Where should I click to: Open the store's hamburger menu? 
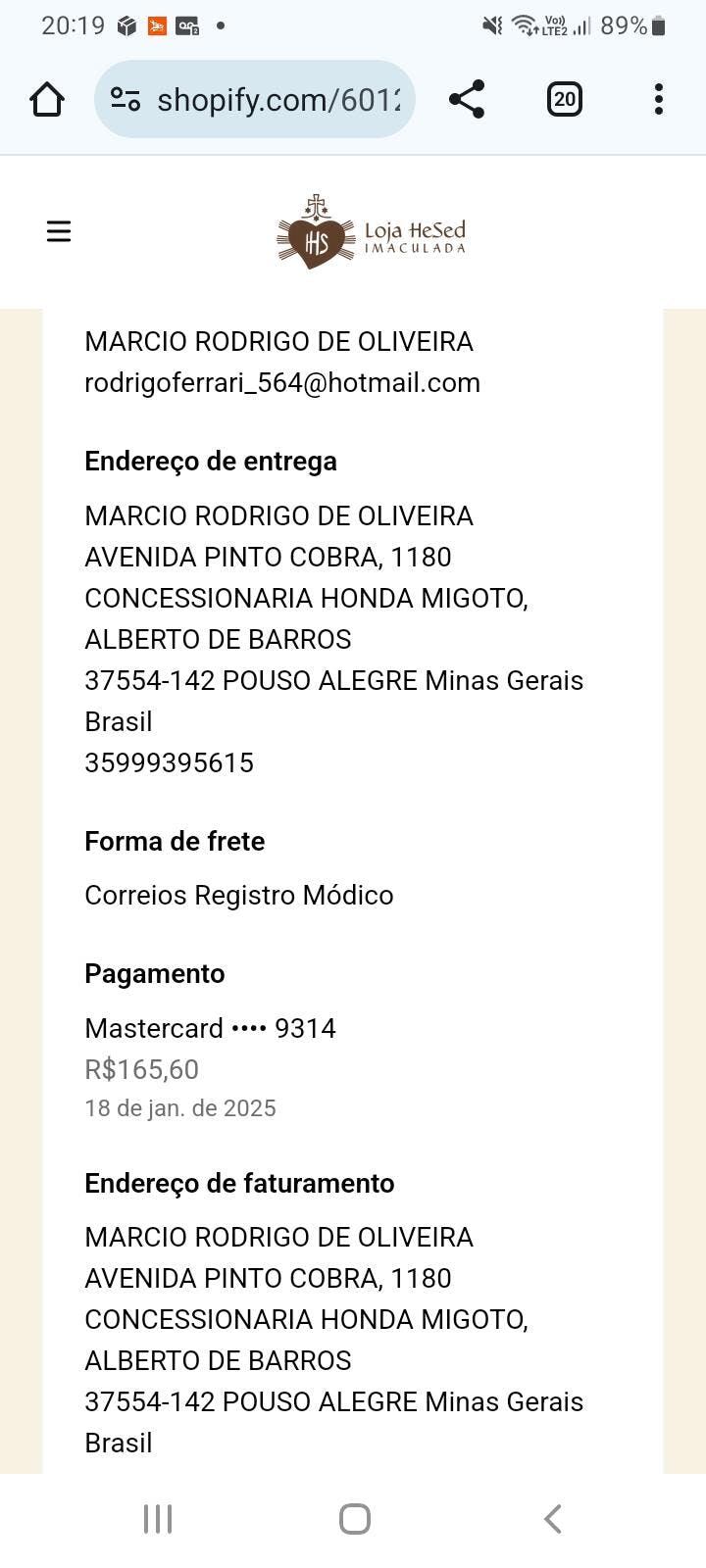click(59, 231)
